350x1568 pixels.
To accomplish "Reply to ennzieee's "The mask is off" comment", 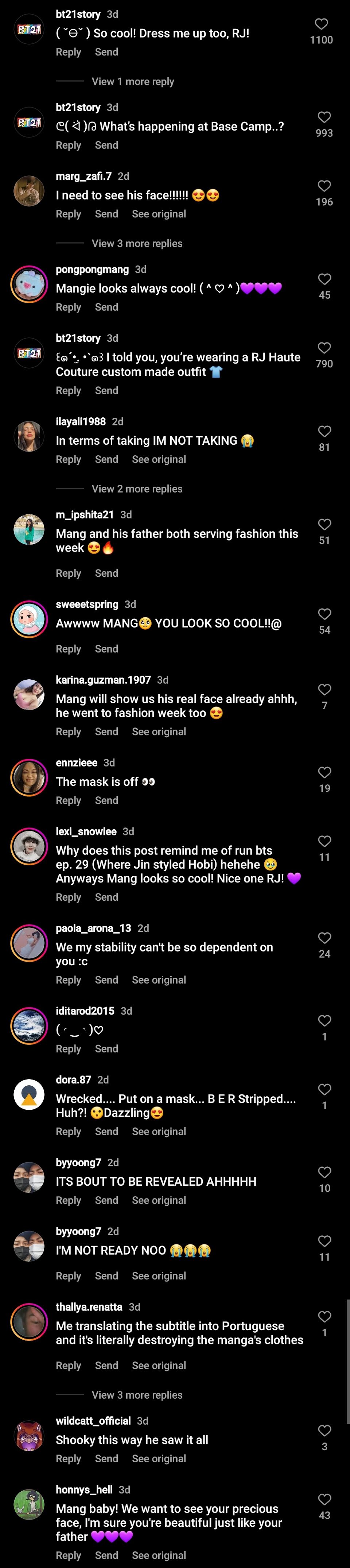I will click(68, 800).
